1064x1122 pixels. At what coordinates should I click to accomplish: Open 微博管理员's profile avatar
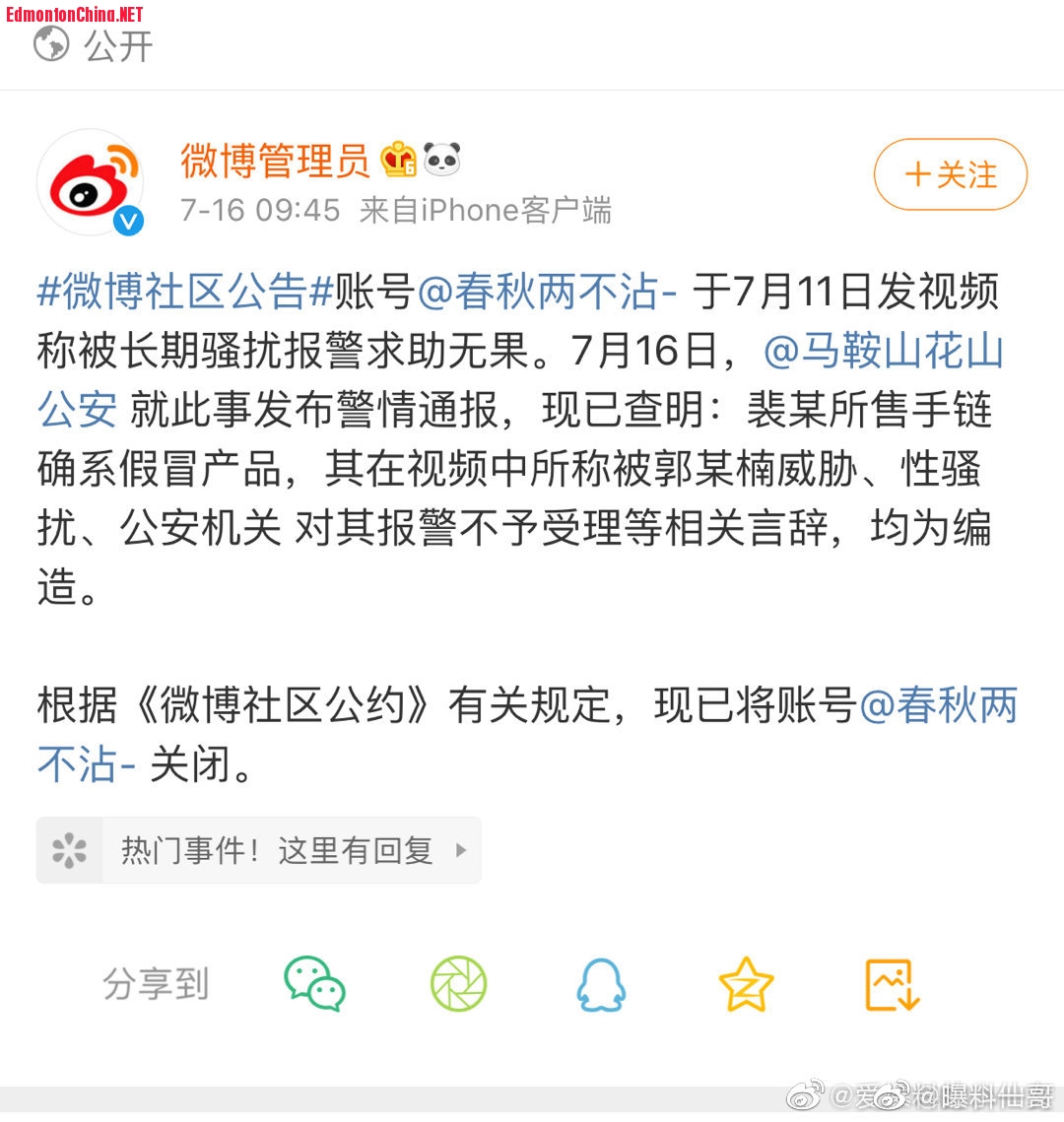pyautogui.click(x=91, y=183)
